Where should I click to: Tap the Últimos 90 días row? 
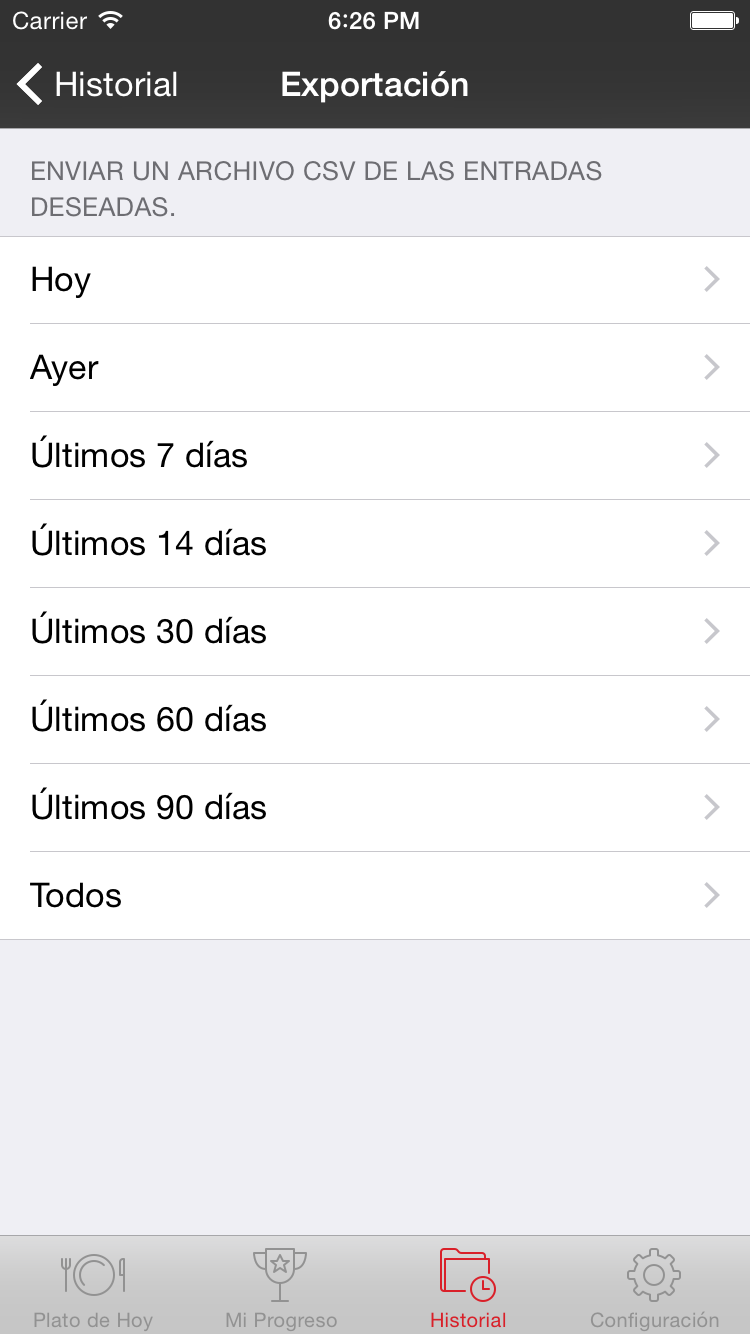tap(375, 808)
